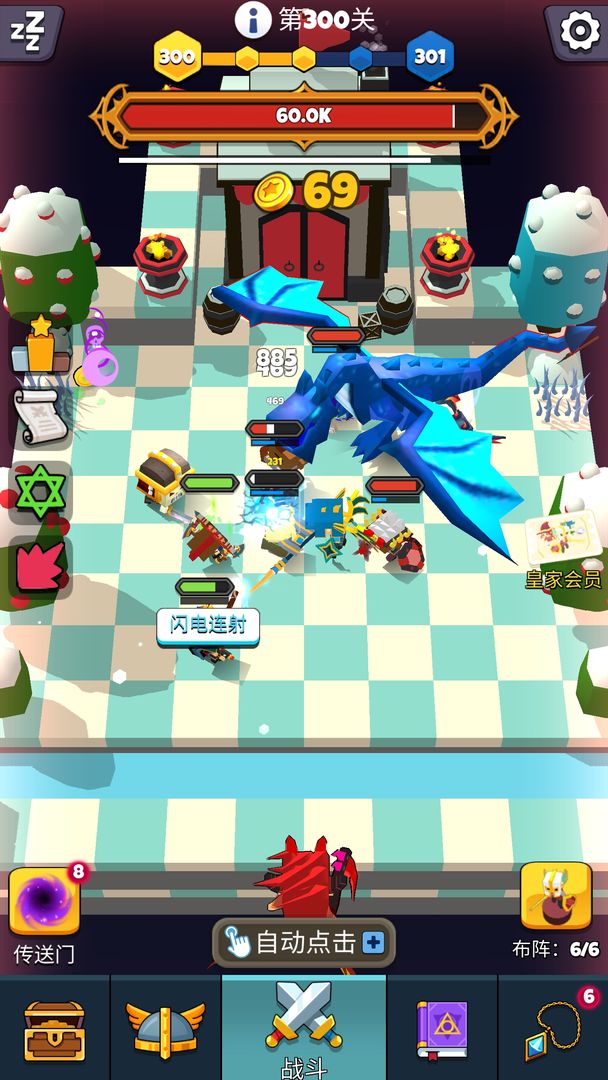Open the portal (传送门) button

point(44,901)
